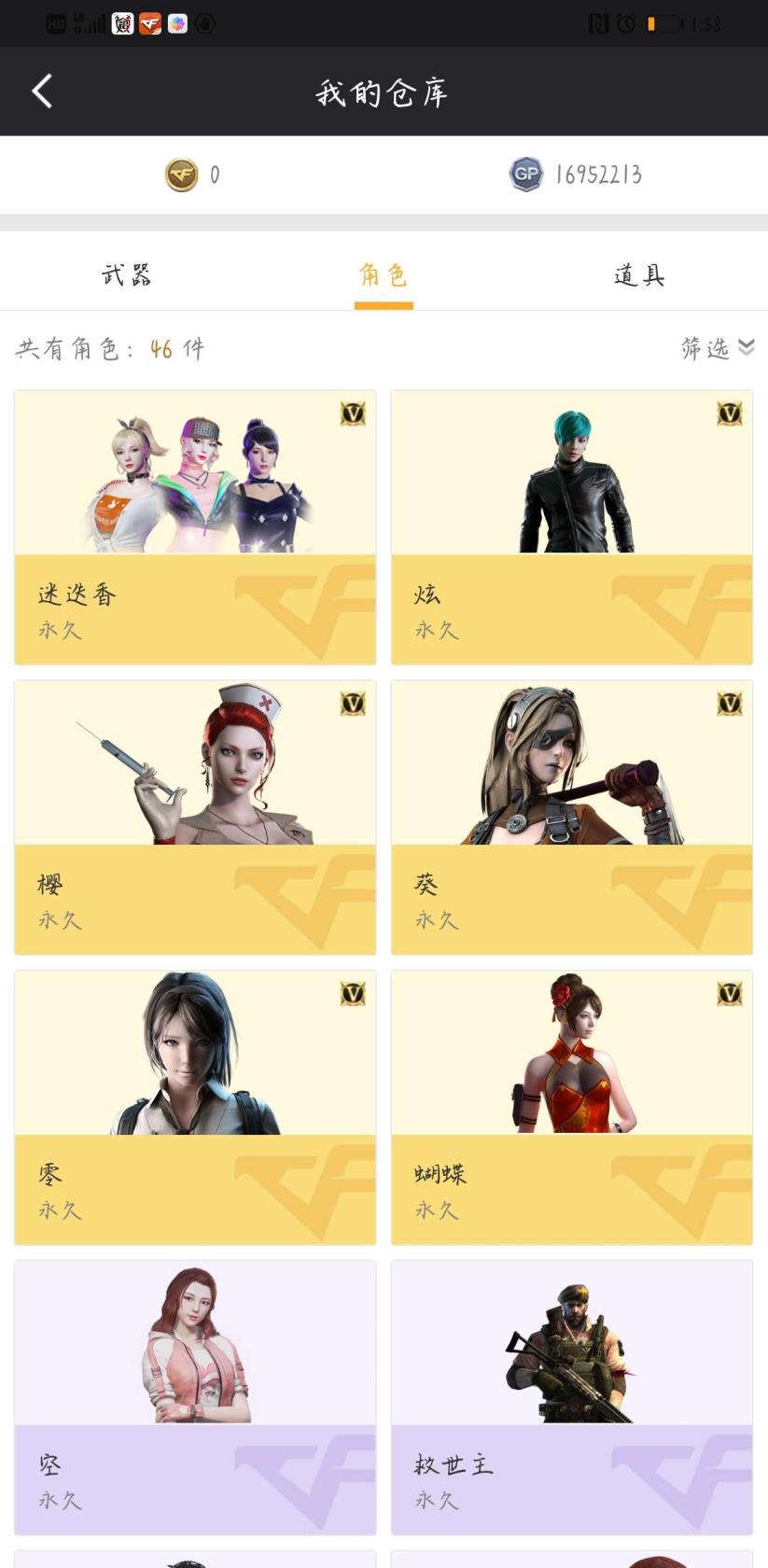Viewport: 768px width, 1568px height.
Task: View the 樱 character card
Action: tap(195, 817)
